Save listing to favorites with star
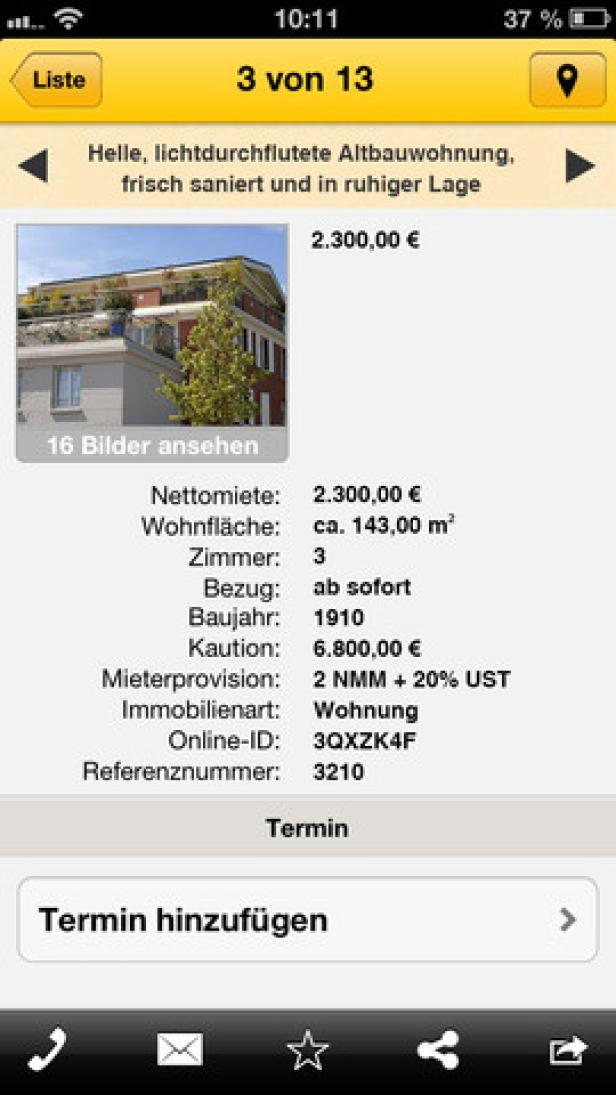The height and width of the screenshot is (1095, 616). [307, 1050]
